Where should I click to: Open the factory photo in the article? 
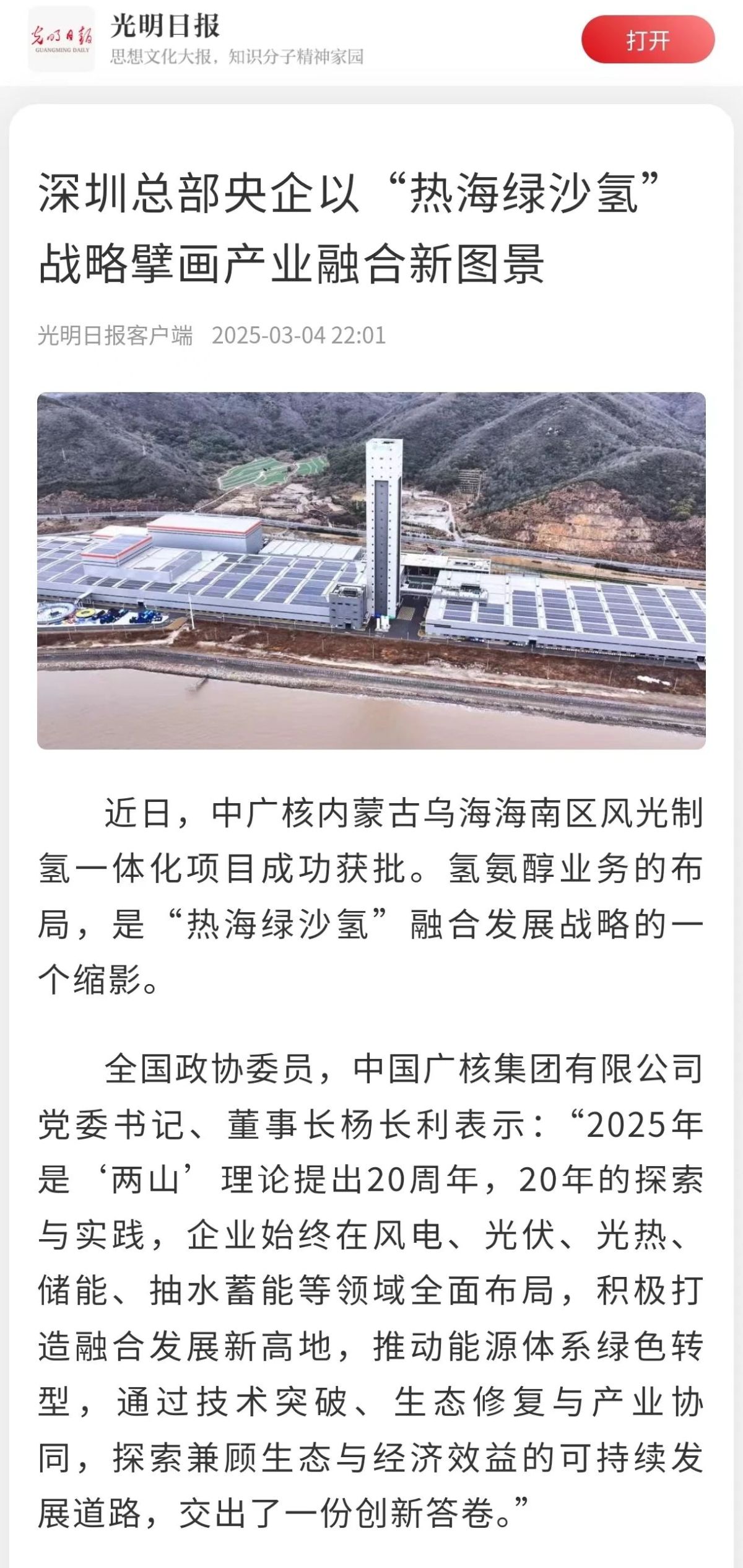pos(371,570)
